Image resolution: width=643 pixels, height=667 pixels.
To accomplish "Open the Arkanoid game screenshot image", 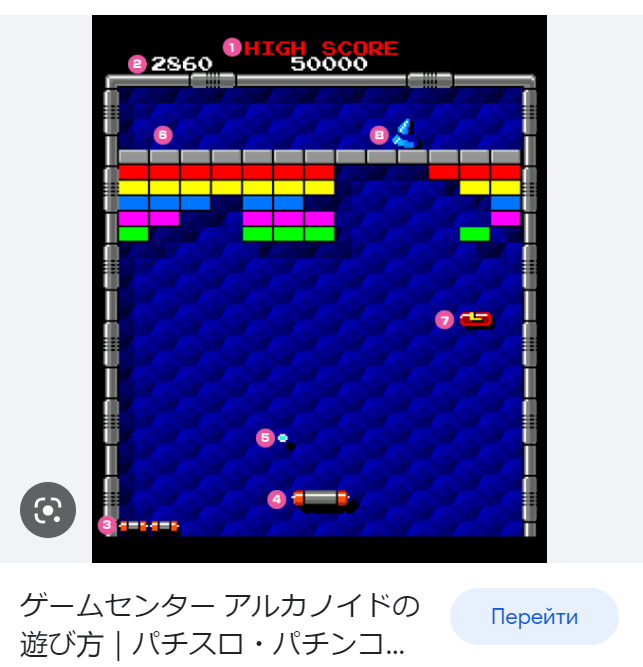I will pyautogui.click(x=320, y=290).
